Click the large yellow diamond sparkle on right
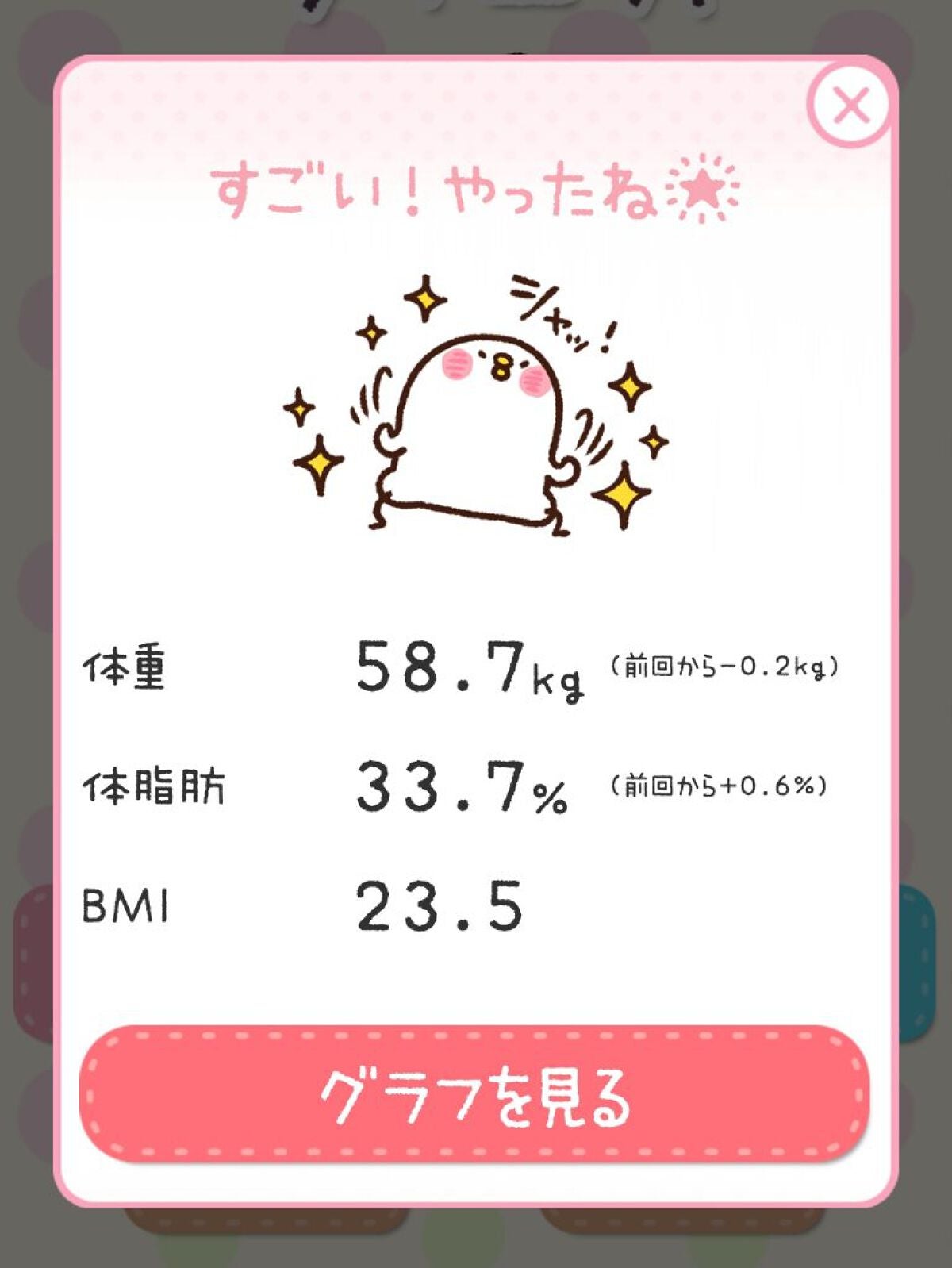The image size is (952, 1268). [624, 494]
